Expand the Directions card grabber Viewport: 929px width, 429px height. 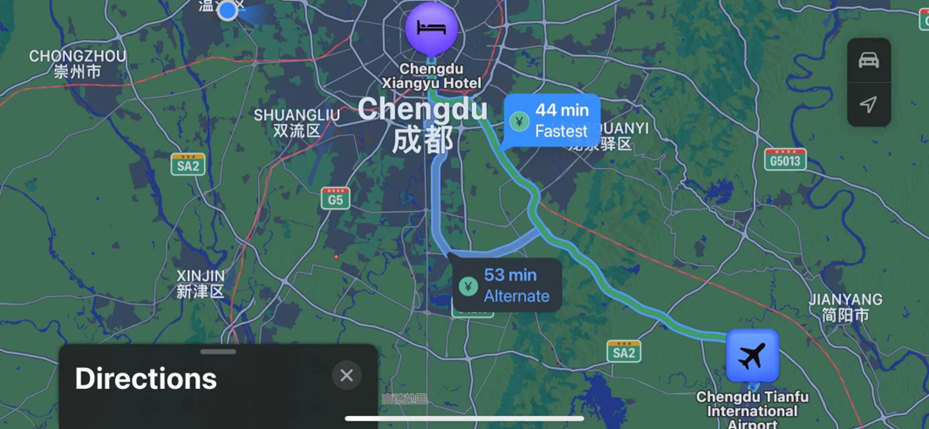218,352
